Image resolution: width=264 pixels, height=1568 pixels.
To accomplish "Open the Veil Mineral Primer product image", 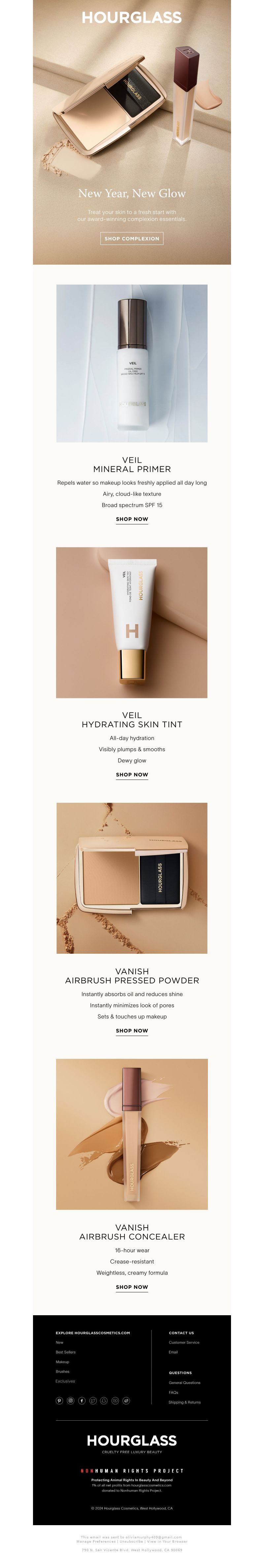I will point(132,363).
